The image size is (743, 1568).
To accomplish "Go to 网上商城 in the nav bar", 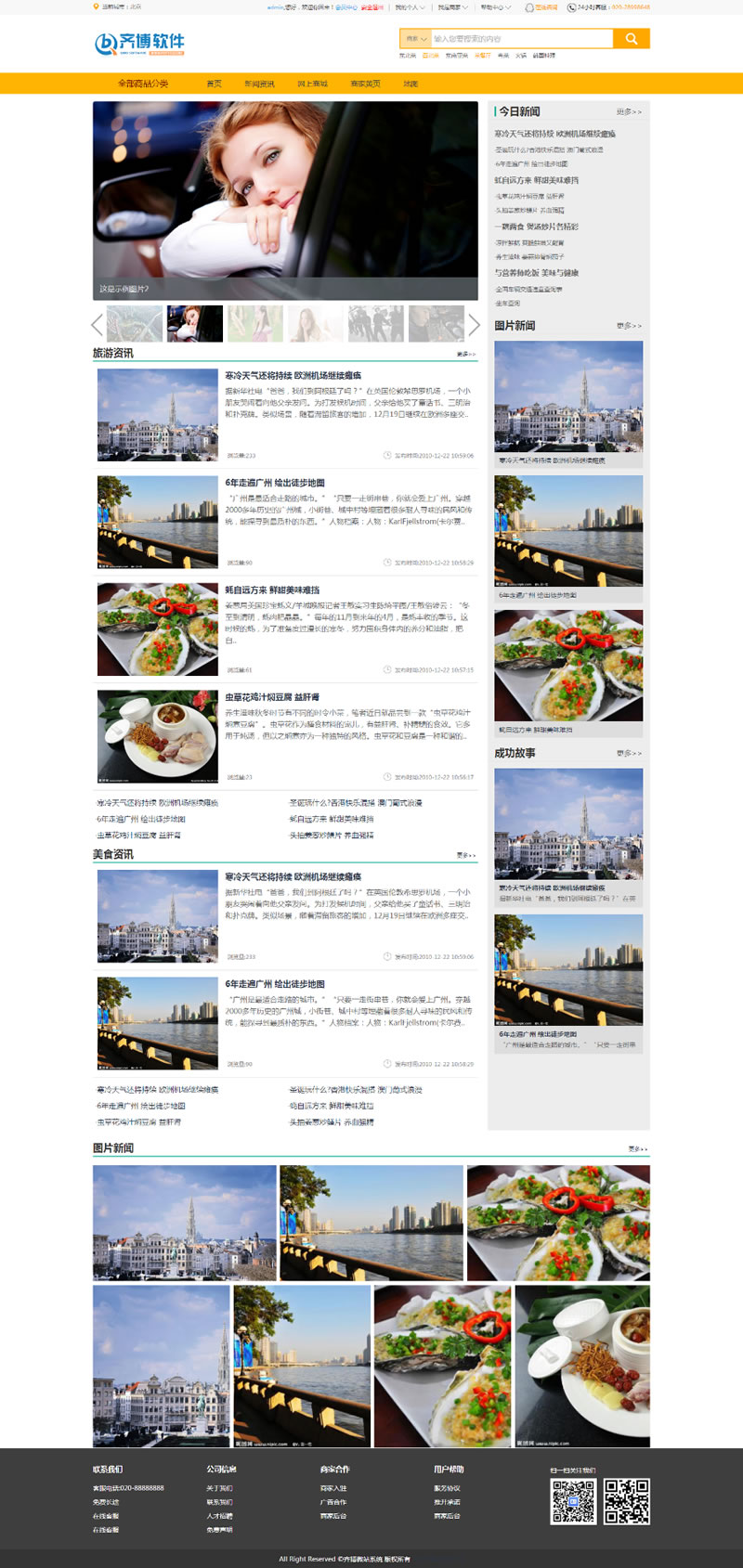I will 312,84.
